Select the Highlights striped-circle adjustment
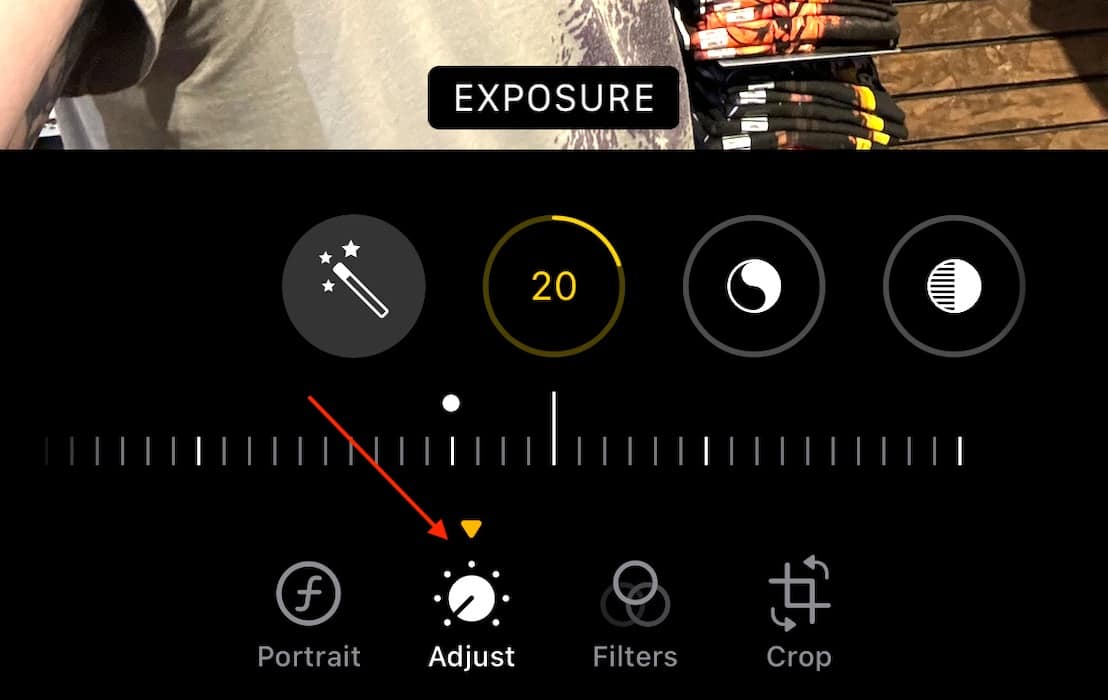This screenshot has width=1108, height=700. 954,287
